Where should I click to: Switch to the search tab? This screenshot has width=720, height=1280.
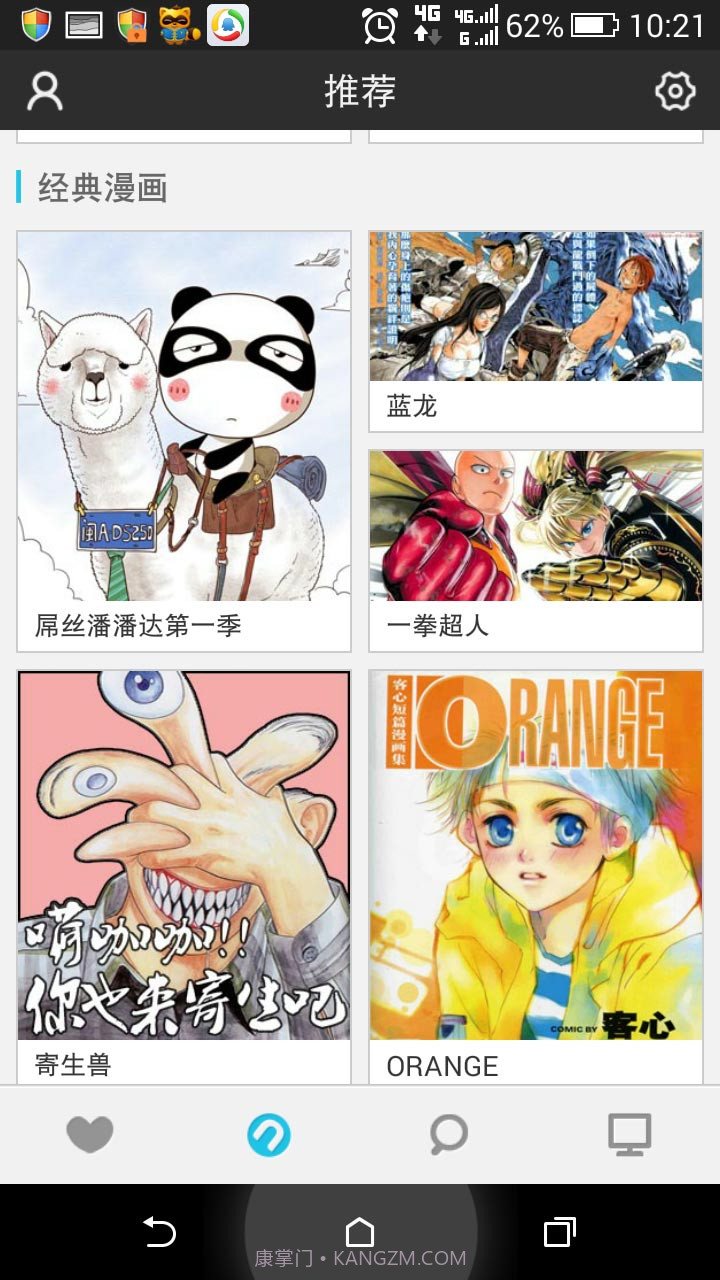(448, 1134)
